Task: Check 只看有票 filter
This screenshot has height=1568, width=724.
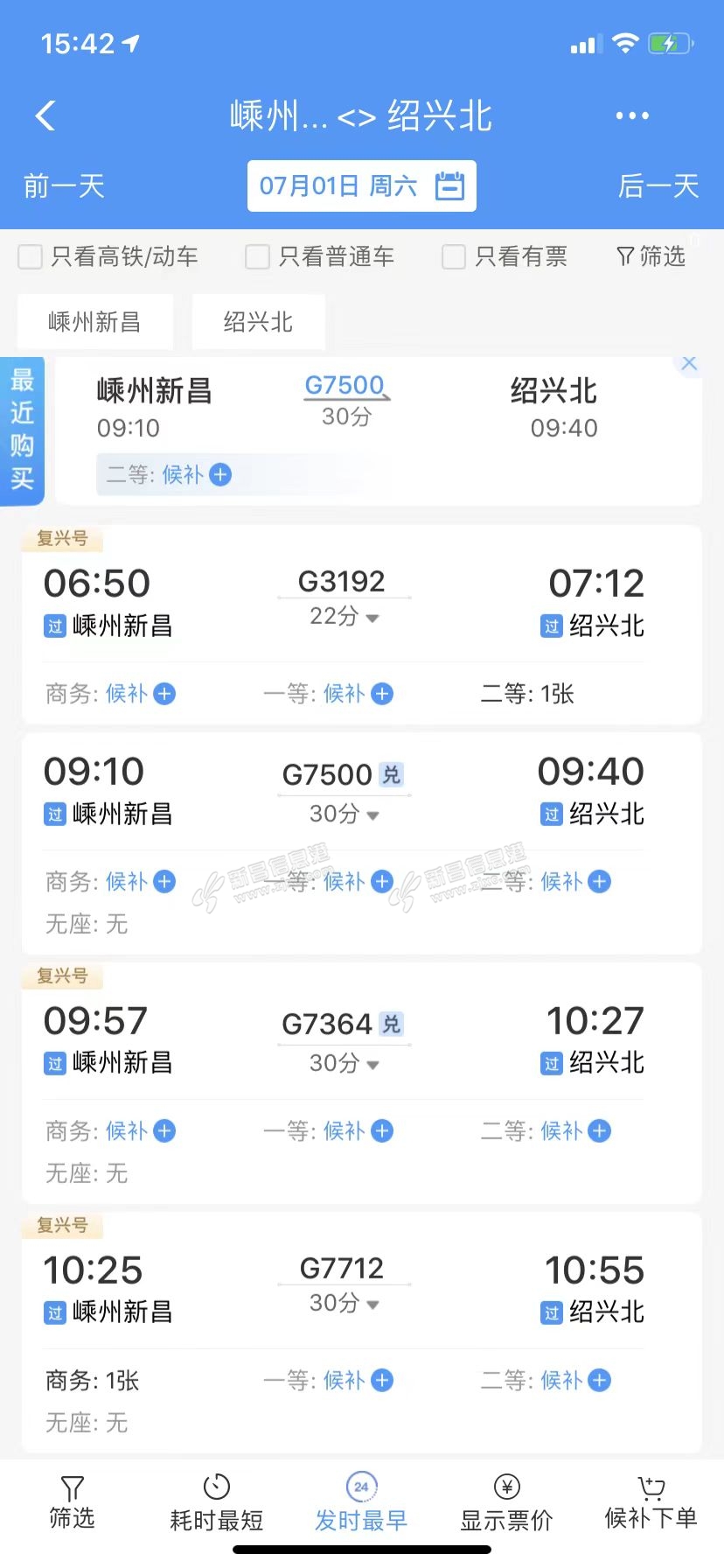Action: coord(454,256)
